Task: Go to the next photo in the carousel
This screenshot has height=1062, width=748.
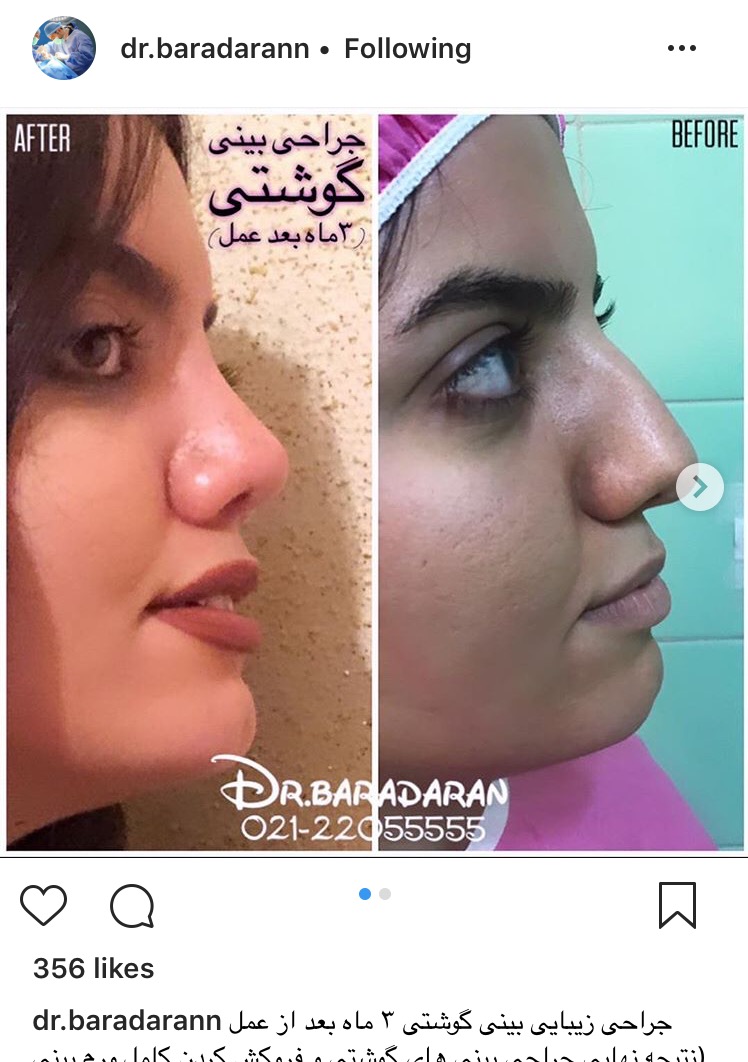Action: pos(699,487)
